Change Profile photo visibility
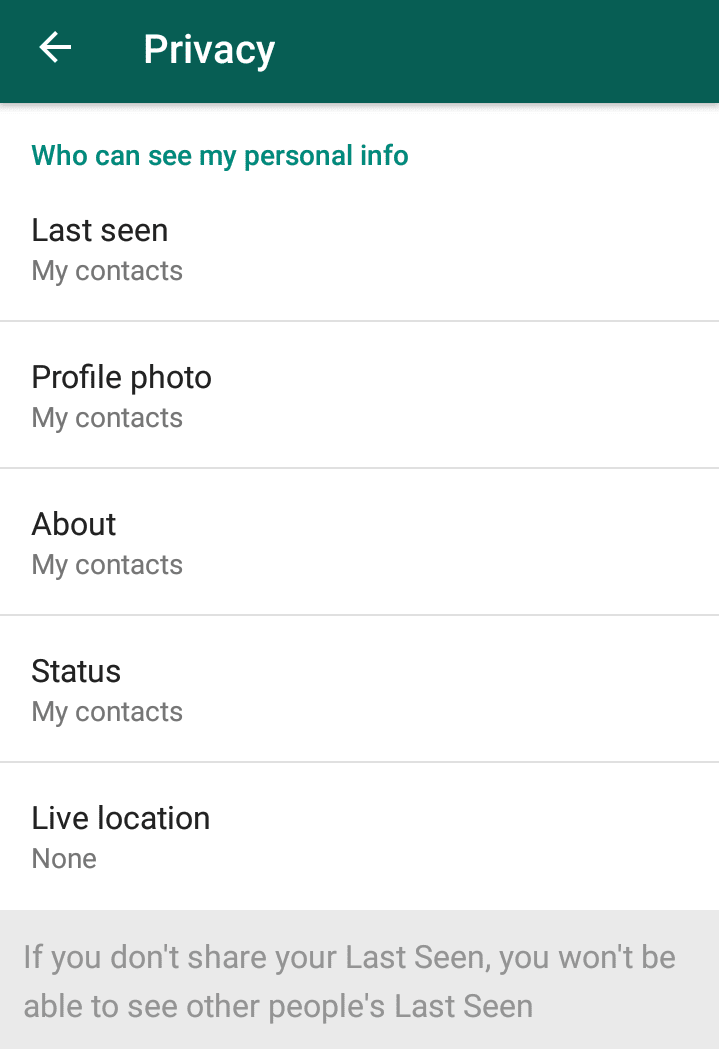The width and height of the screenshot is (719, 1049). click(x=359, y=396)
